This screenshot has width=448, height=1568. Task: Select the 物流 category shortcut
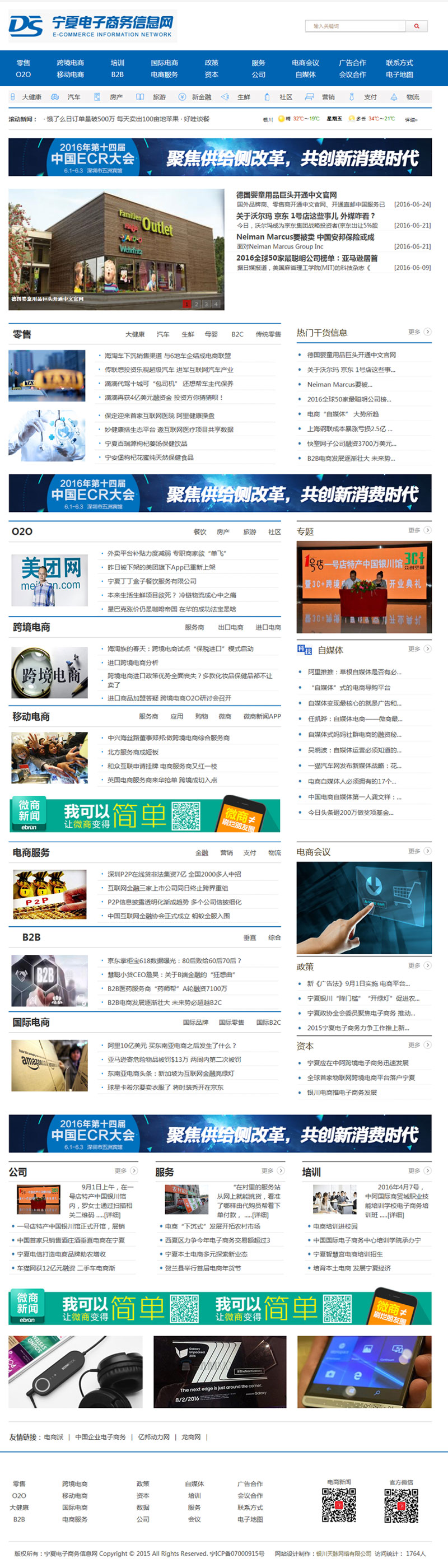(x=413, y=97)
